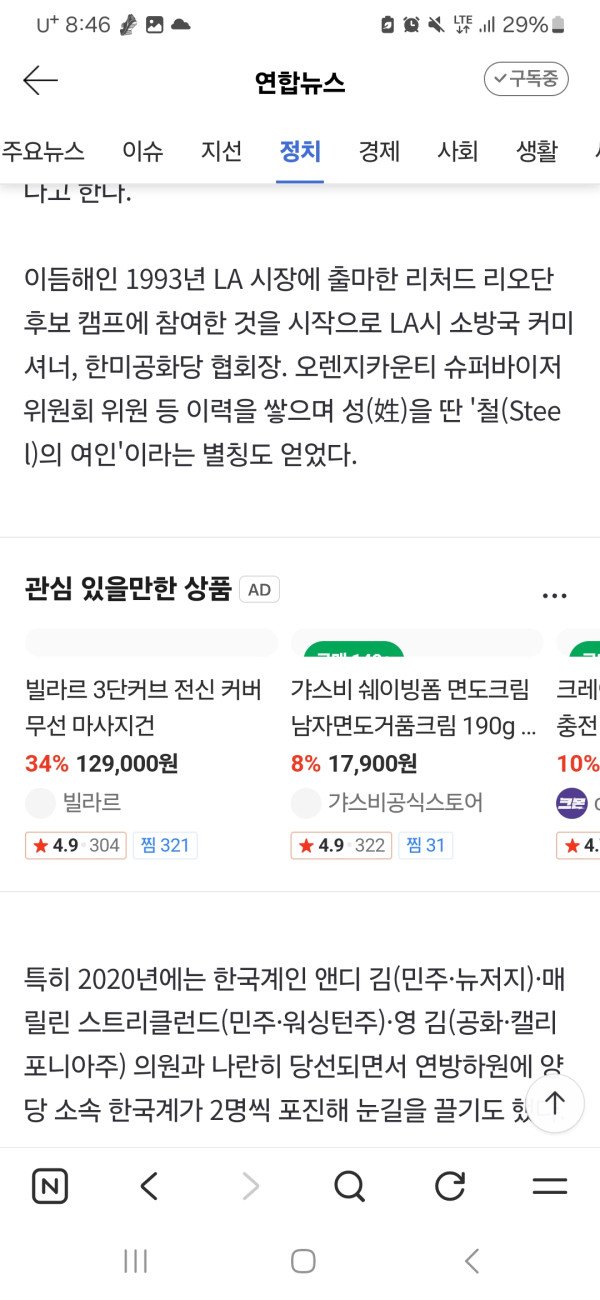Open search from the bottom toolbar
Viewport: 600px width, 1300px height.
coord(349,1186)
